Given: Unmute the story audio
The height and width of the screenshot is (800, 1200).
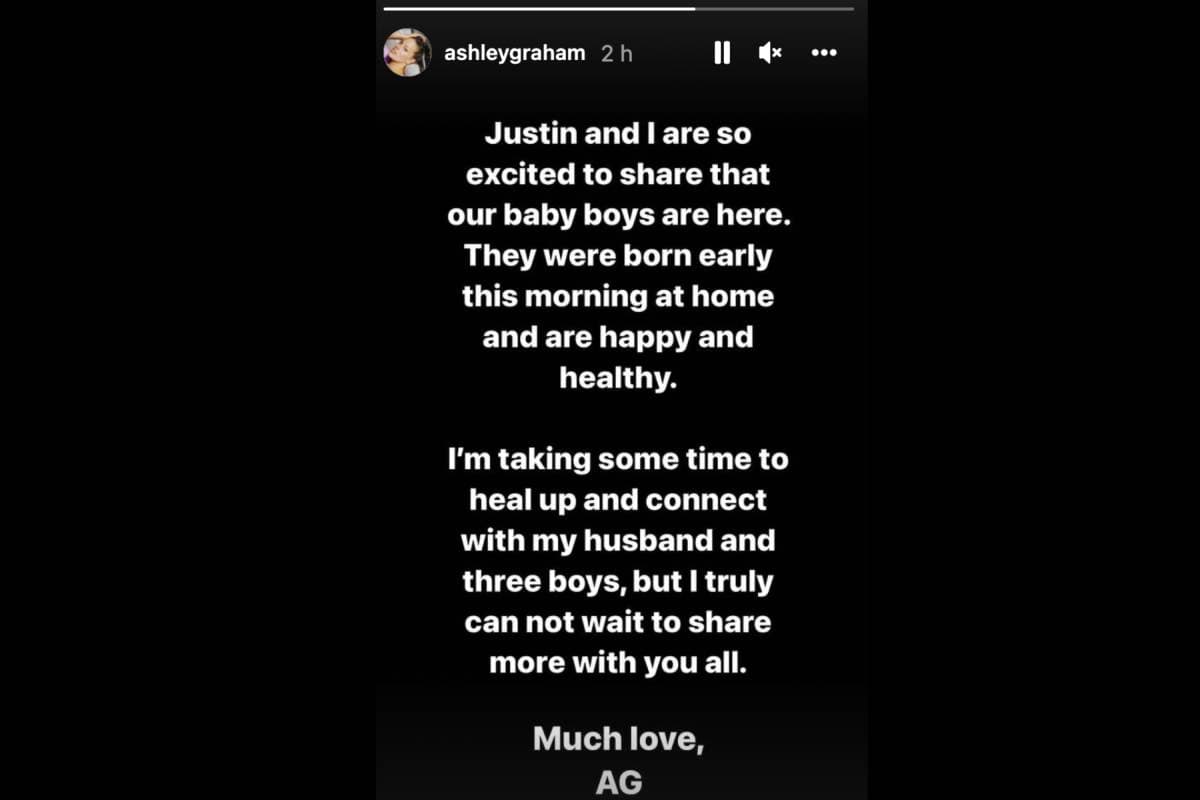Looking at the screenshot, I should point(770,53).
